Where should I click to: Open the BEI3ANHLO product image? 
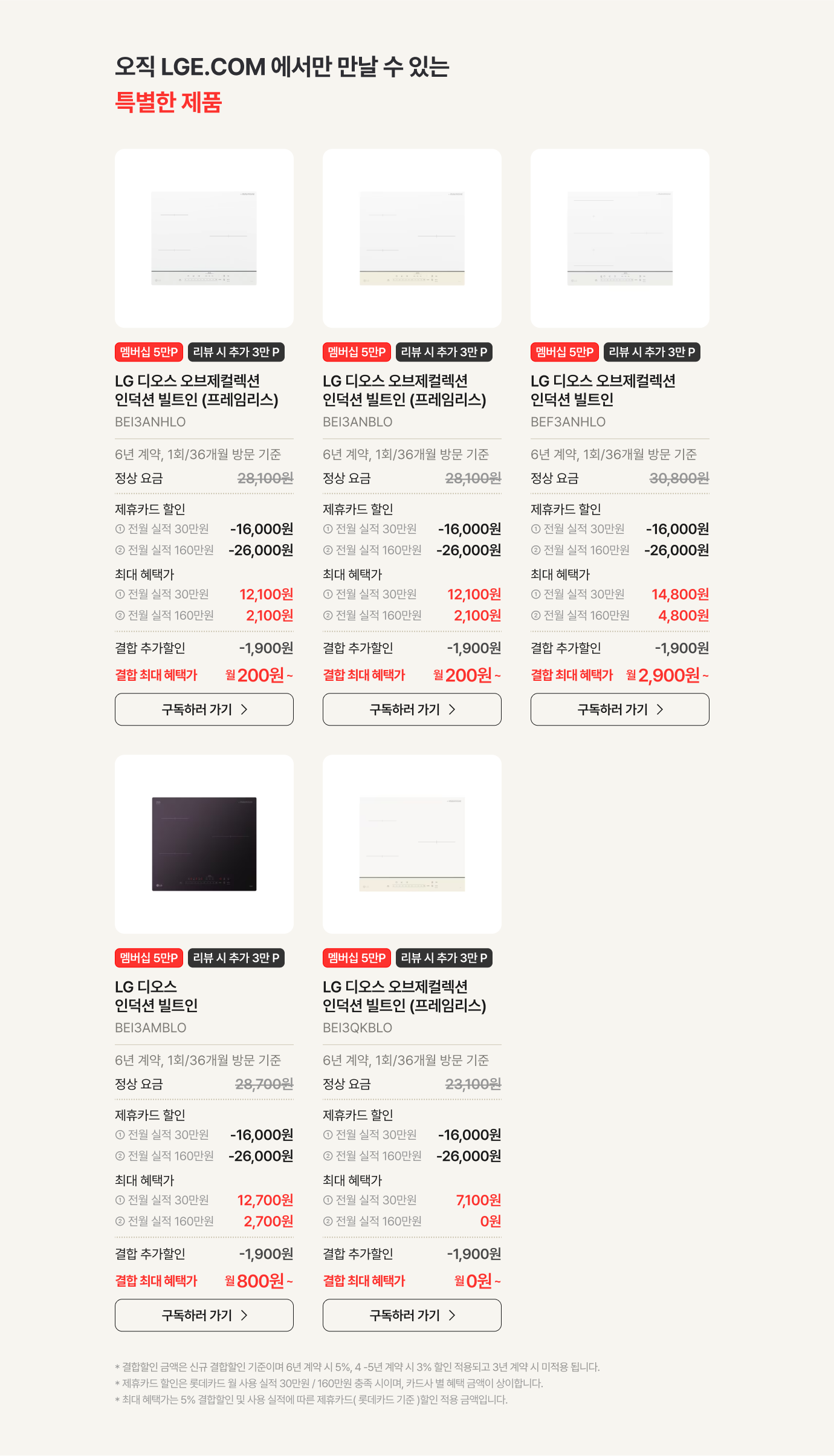pos(204,238)
